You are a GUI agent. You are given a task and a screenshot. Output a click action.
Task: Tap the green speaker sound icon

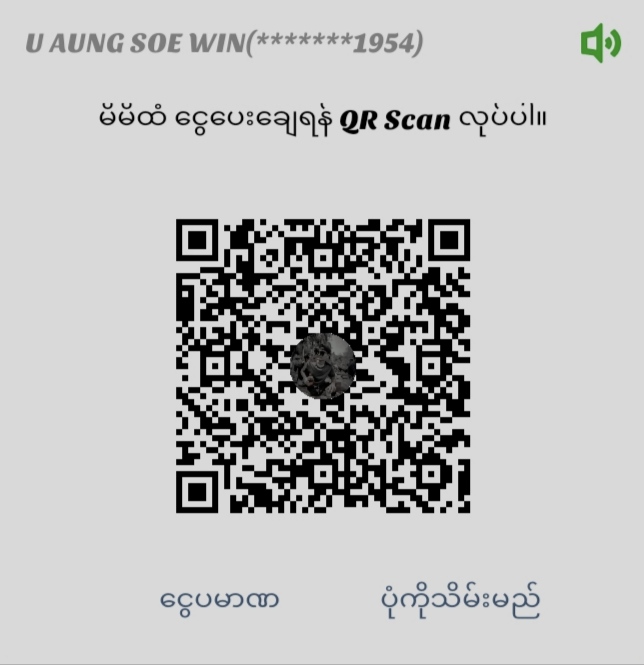600,43
